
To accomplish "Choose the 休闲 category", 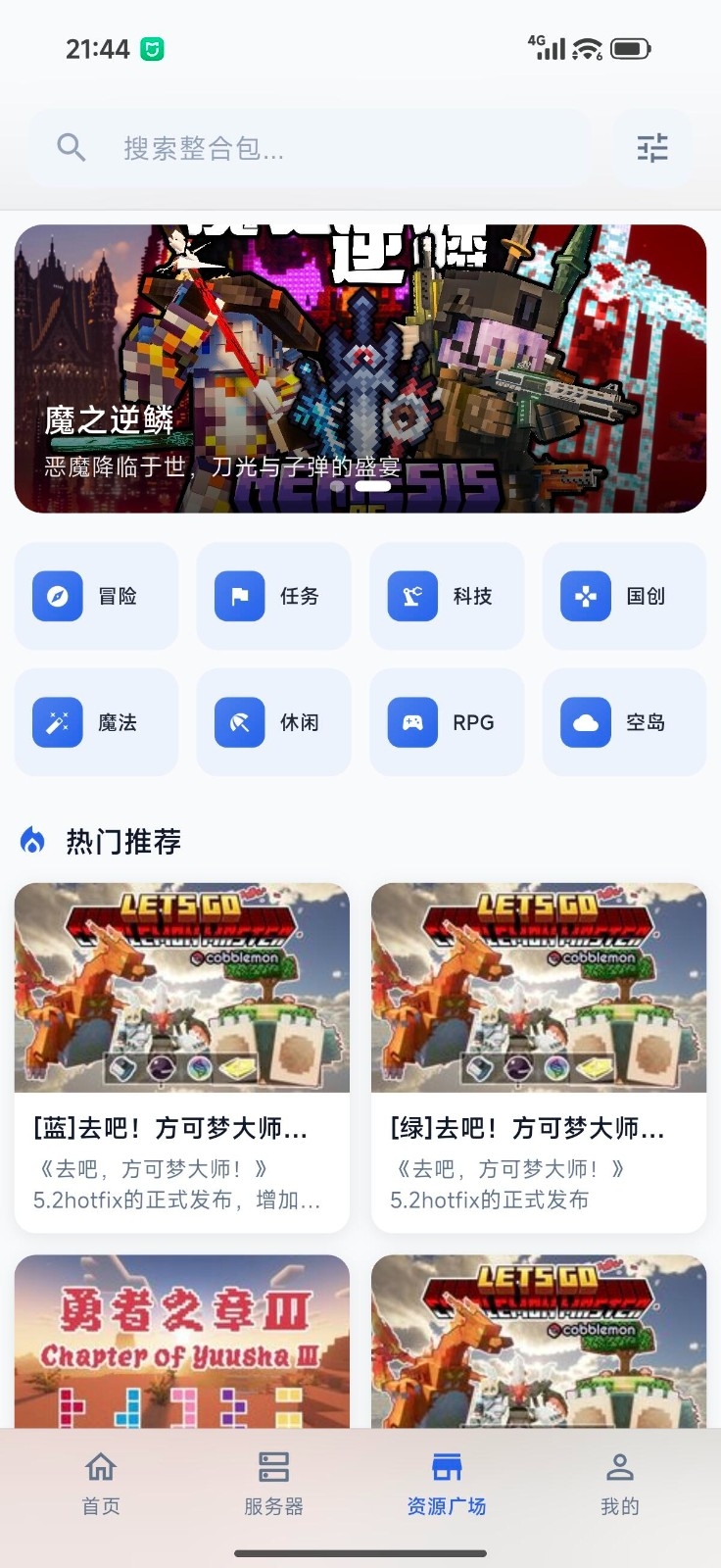I will (273, 722).
